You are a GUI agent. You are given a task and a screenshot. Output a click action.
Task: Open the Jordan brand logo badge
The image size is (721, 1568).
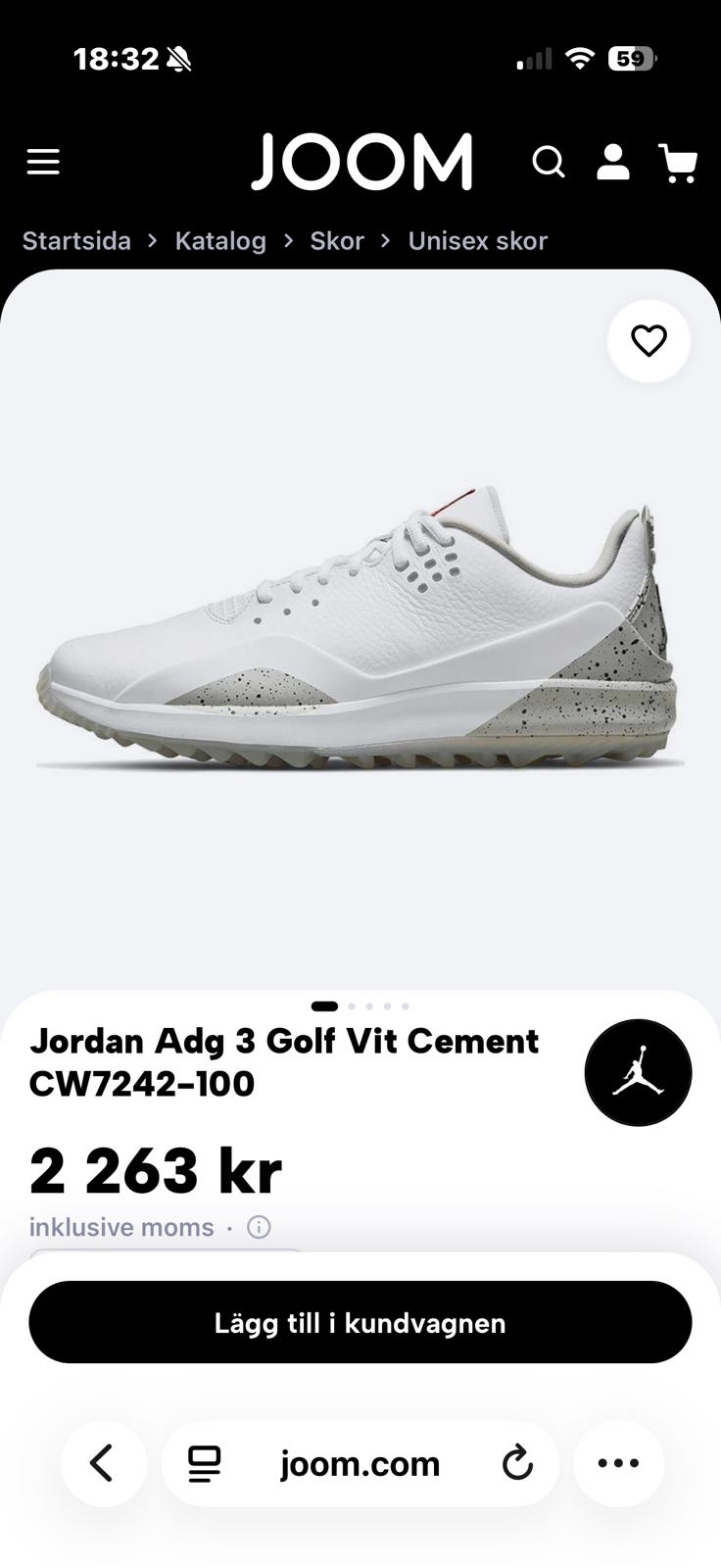pyautogui.click(x=639, y=1072)
